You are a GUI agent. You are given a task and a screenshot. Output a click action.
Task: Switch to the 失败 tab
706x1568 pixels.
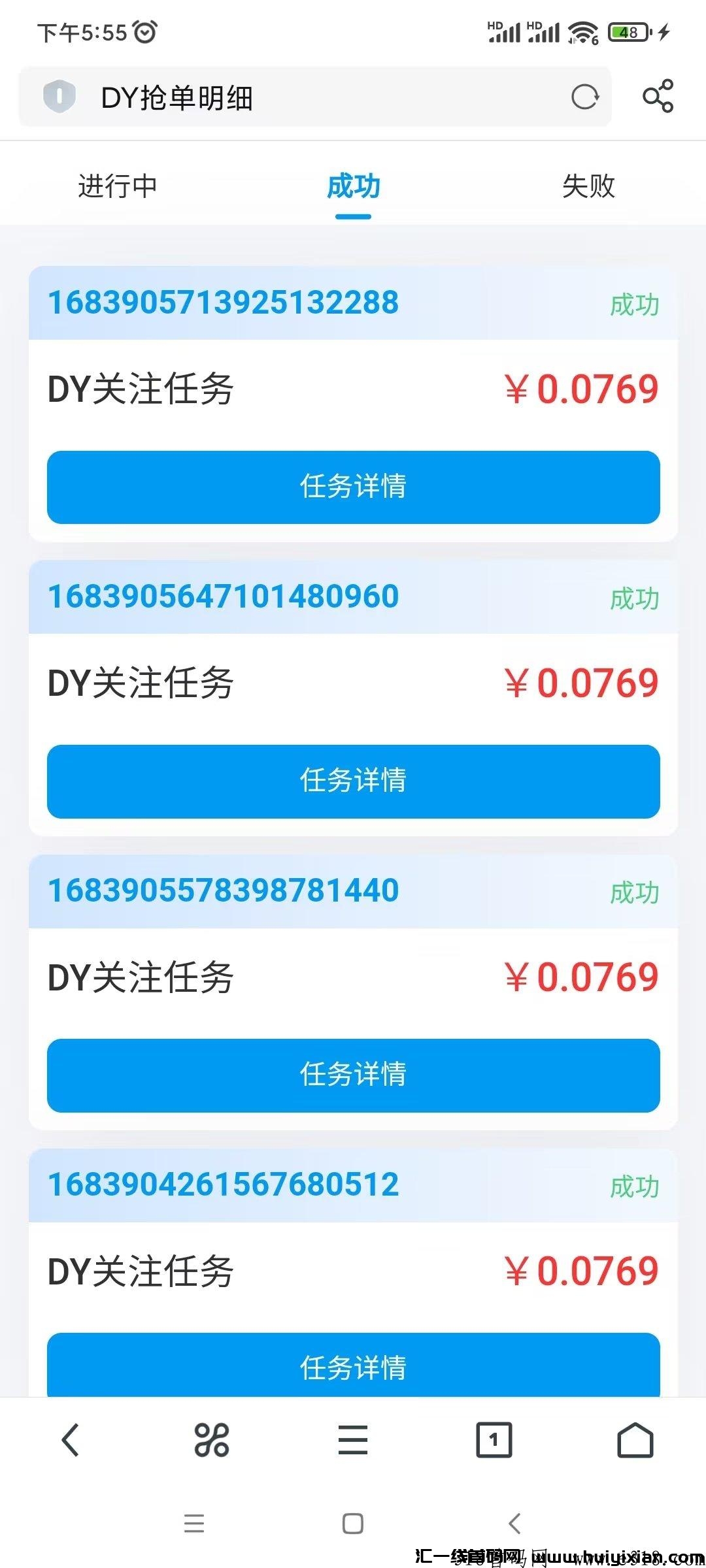[588, 186]
